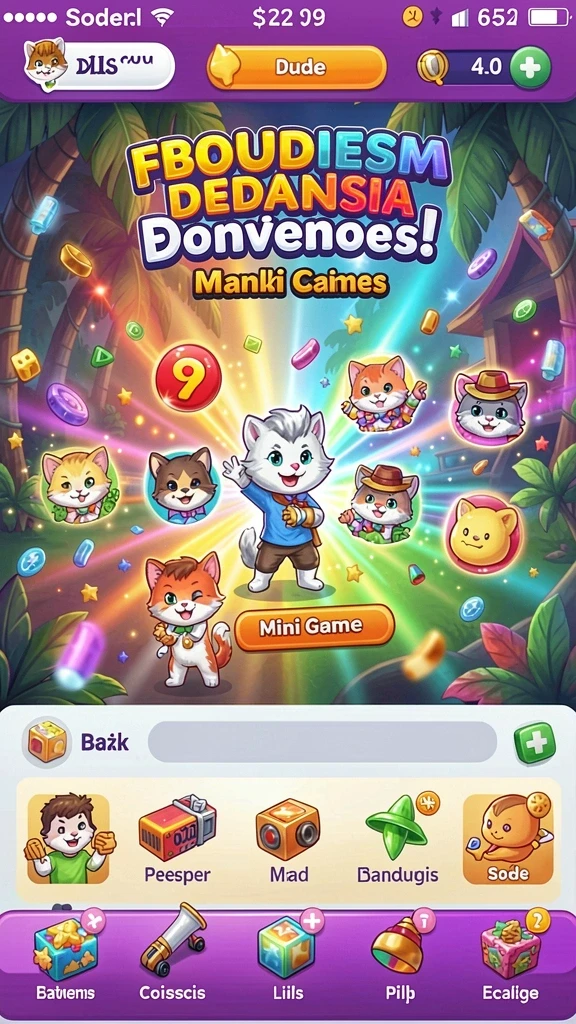Open the cat avatar profile badge

99,66
